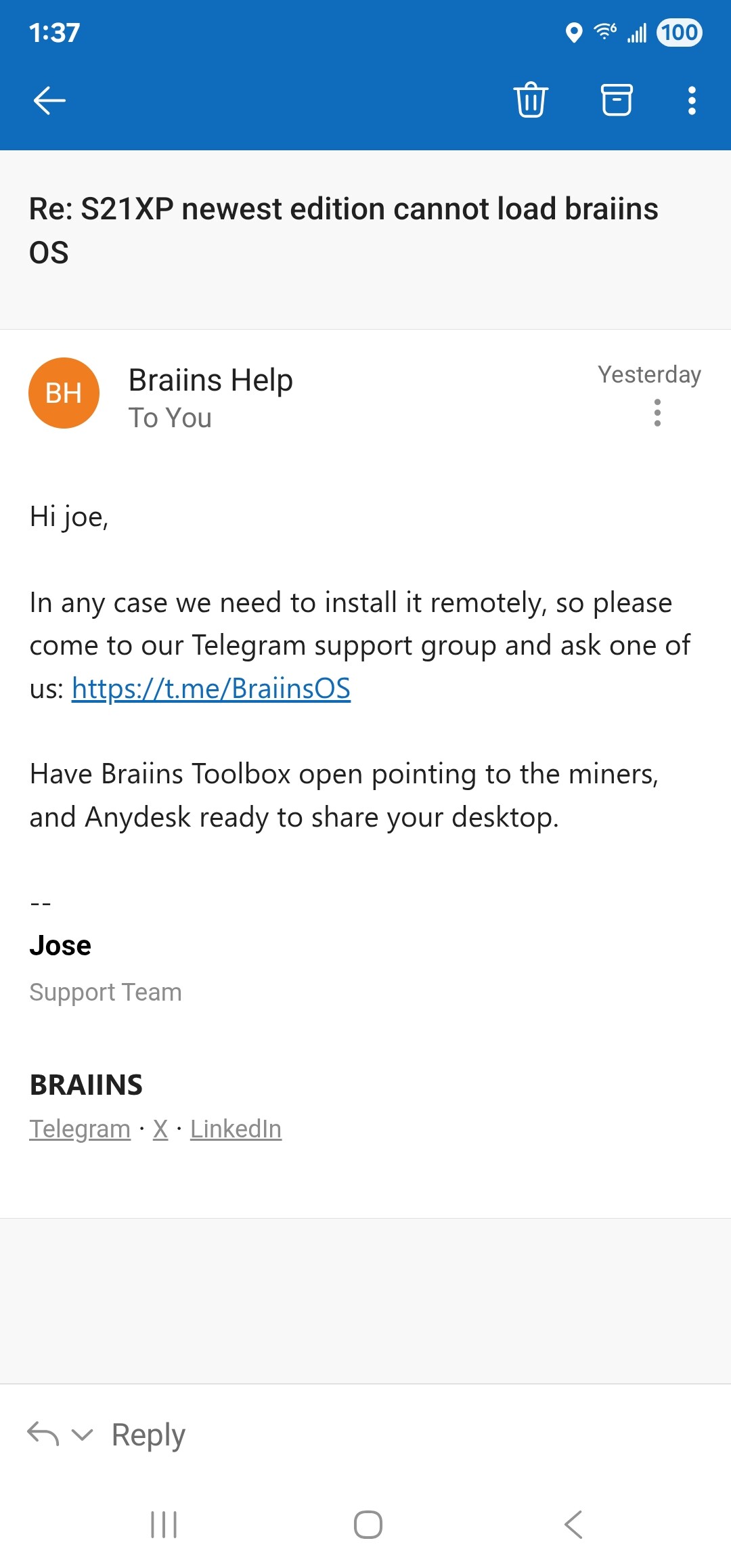Open message options below Yesterday

click(x=657, y=412)
